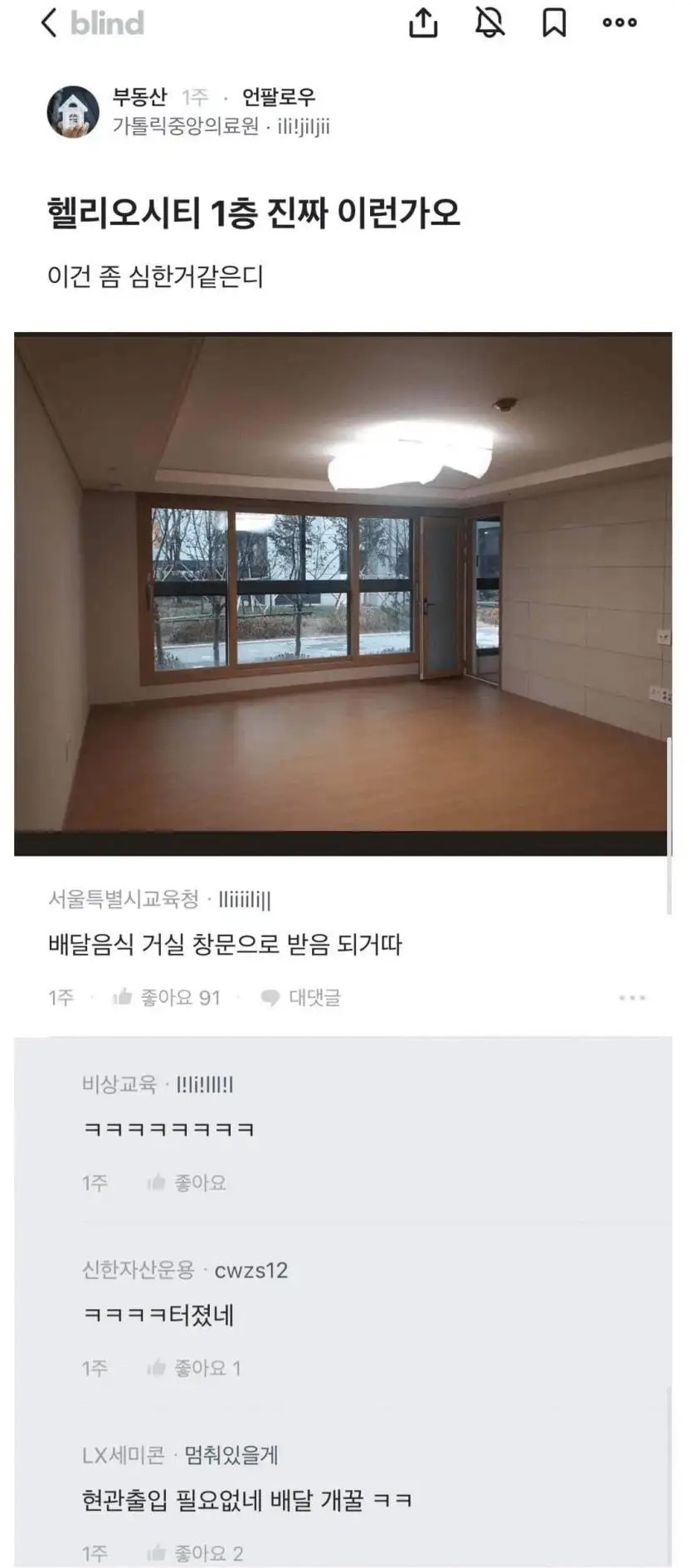Open the posted apartment living room photo
691x1568 pixels.
coord(343,593)
